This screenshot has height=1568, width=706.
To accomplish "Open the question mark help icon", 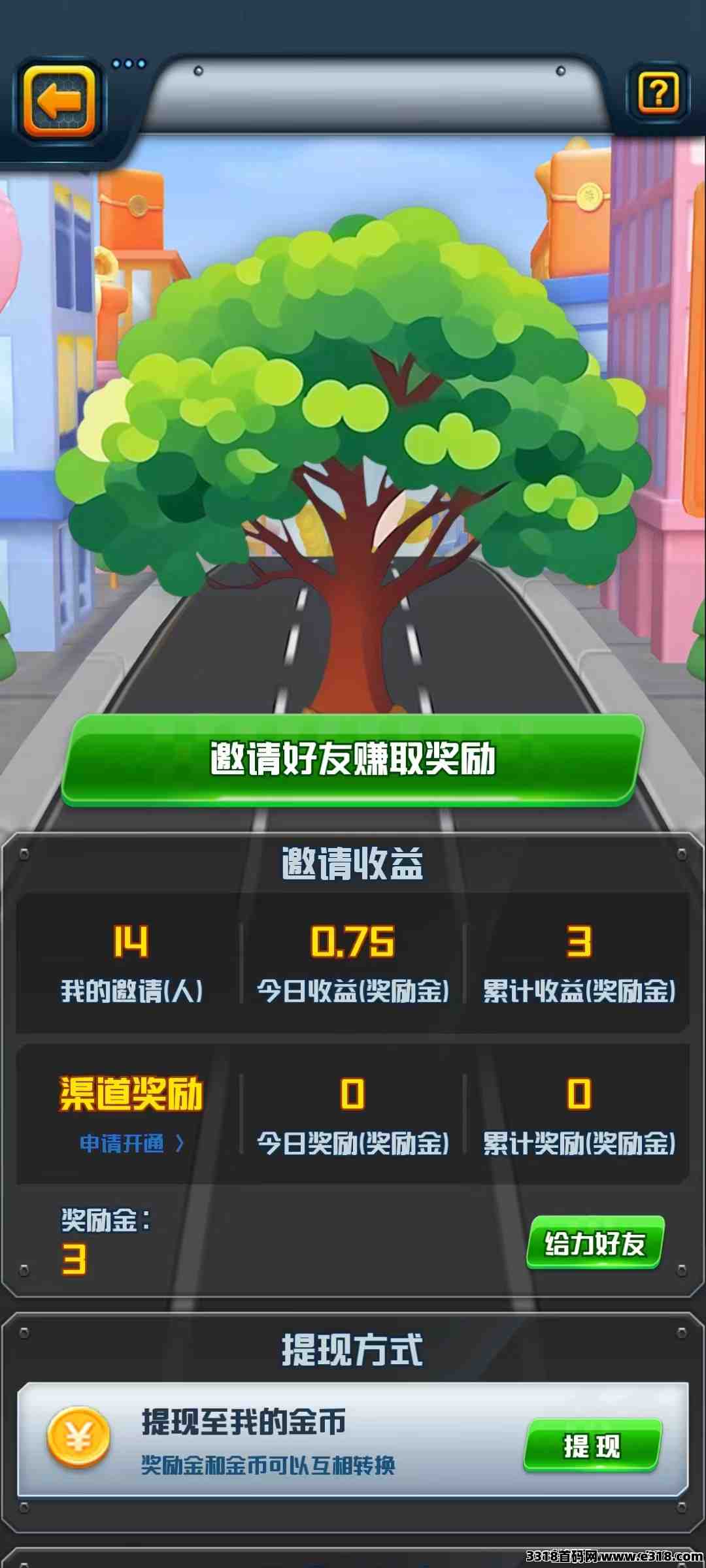I will [x=658, y=93].
